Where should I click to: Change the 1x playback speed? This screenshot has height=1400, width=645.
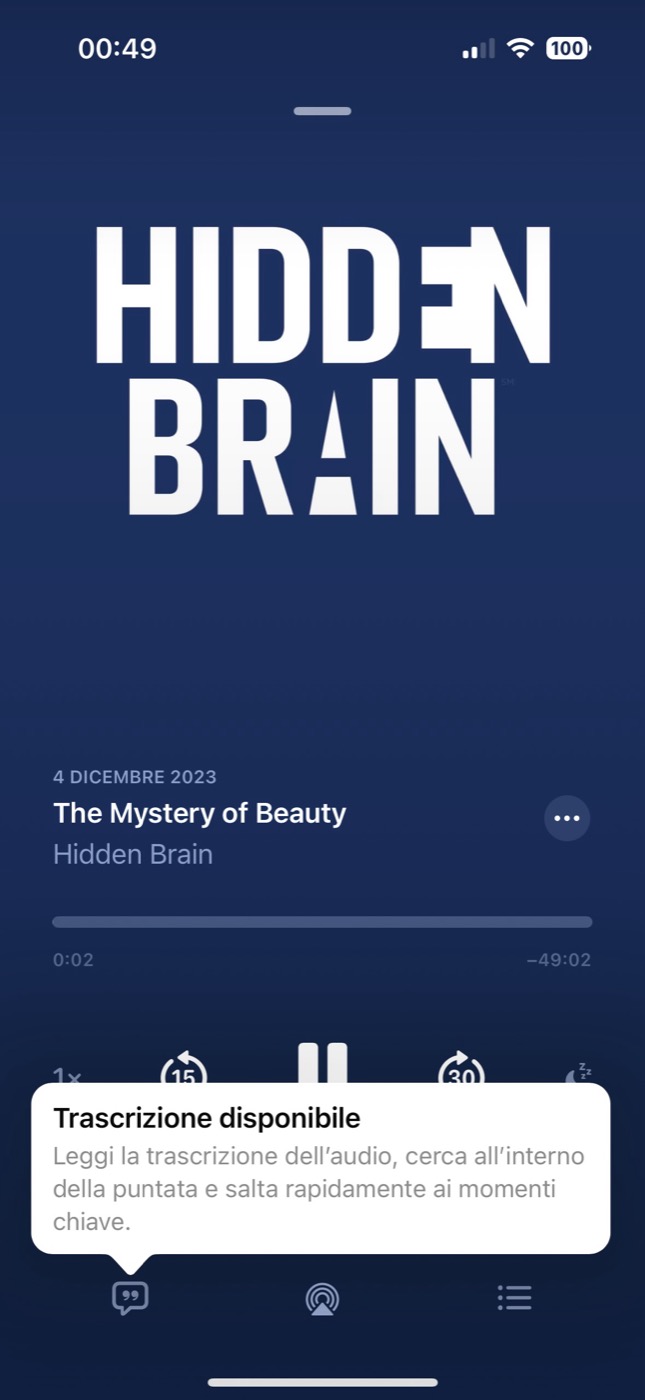coord(67,1076)
